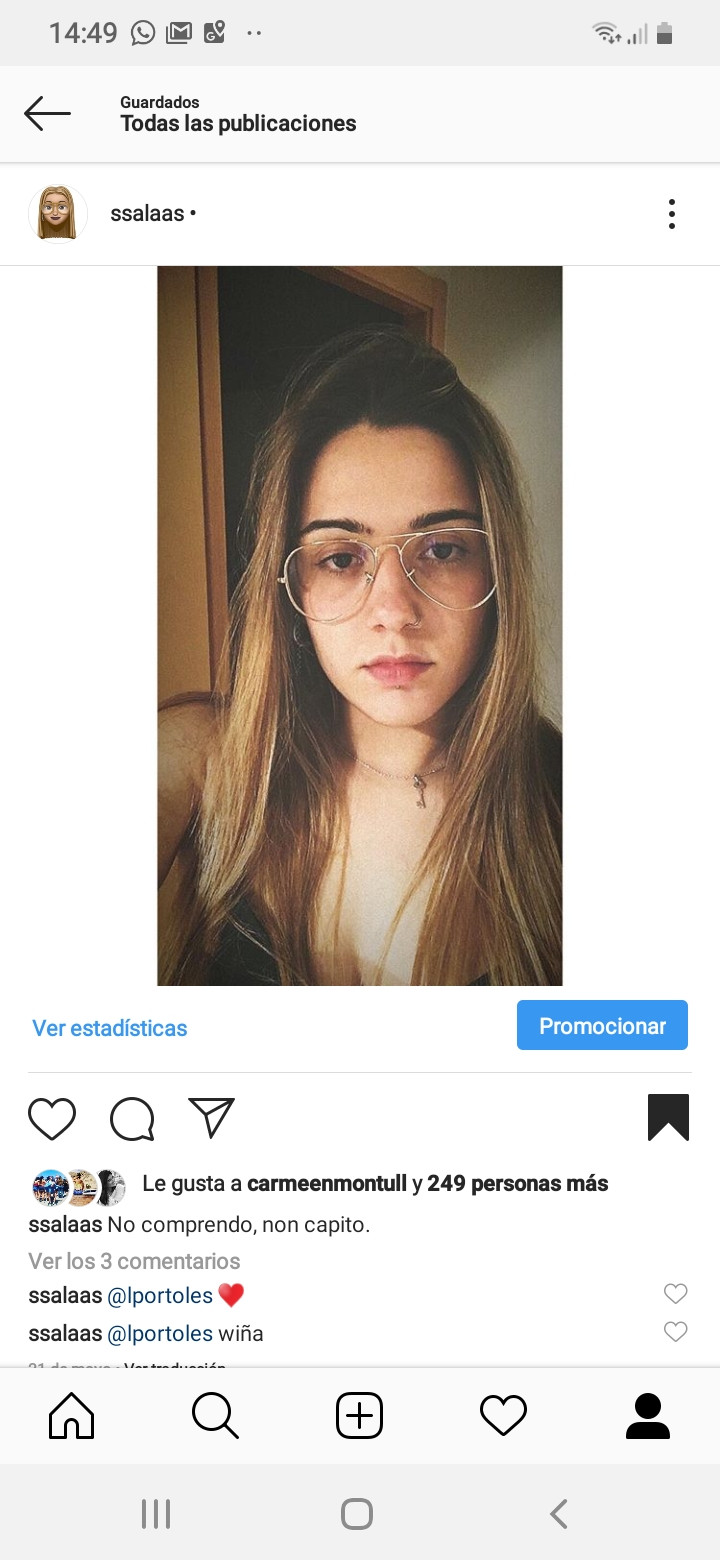Like this post with the heart icon
The image size is (720, 1560).
[x=52, y=1119]
